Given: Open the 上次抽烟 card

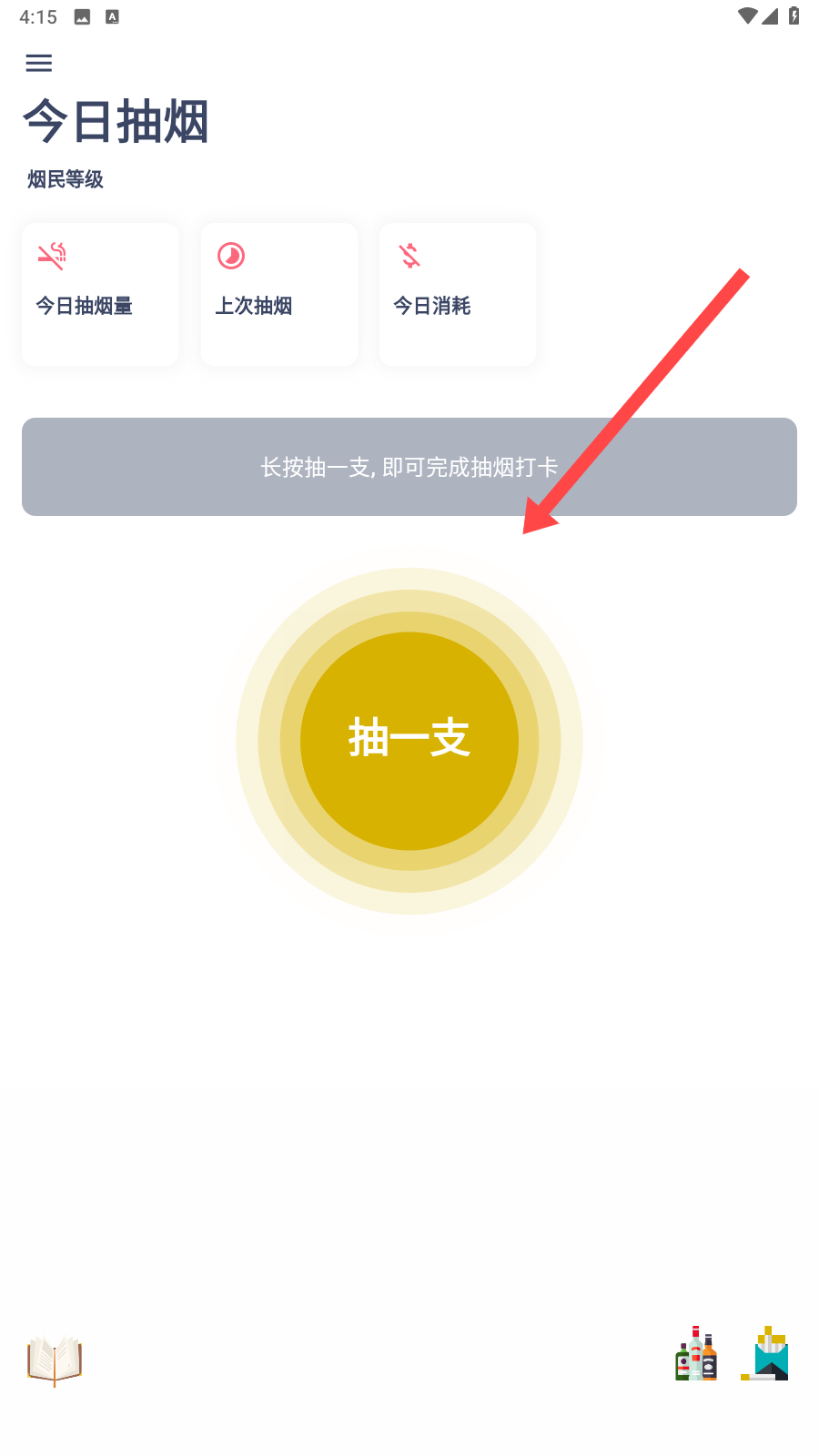Looking at the screenshot, I should click(x=279, y=295).
